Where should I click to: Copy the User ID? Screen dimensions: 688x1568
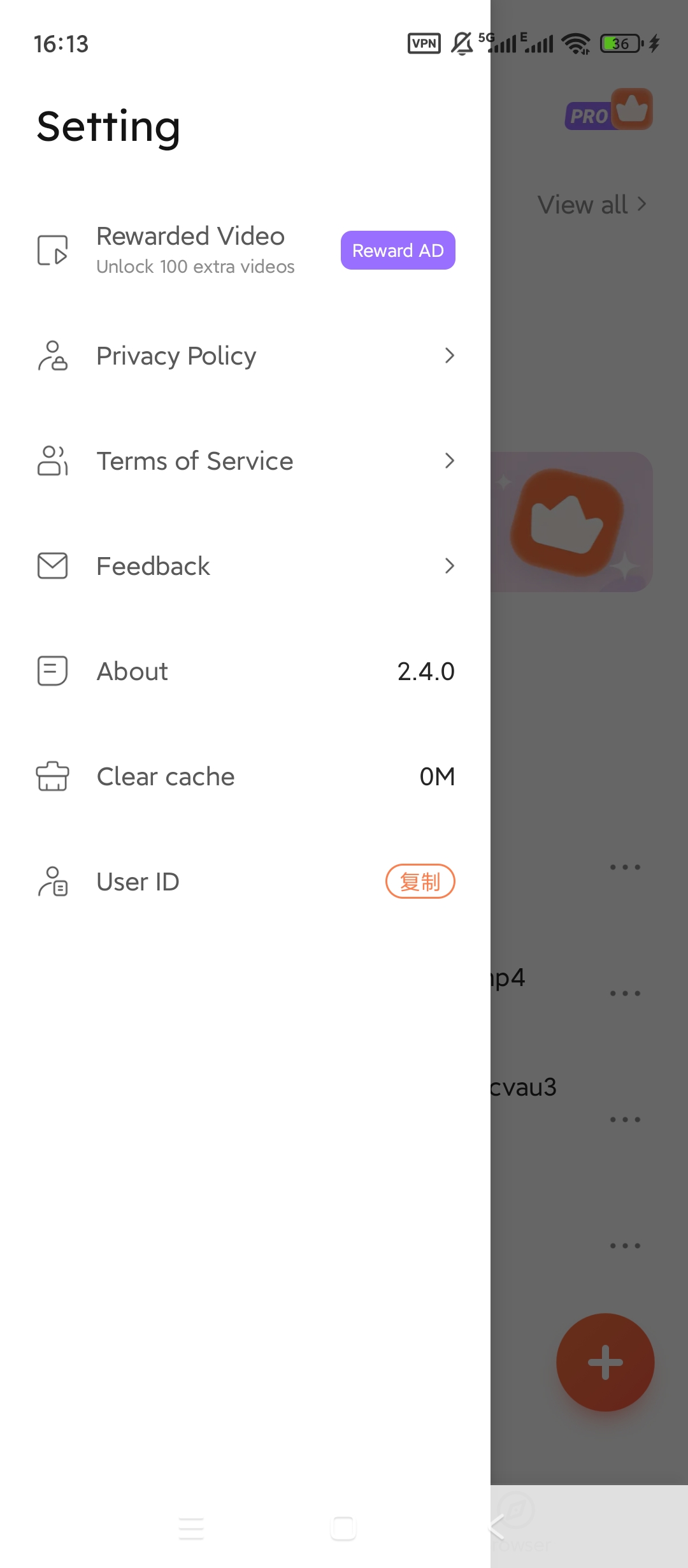(420, 882)
